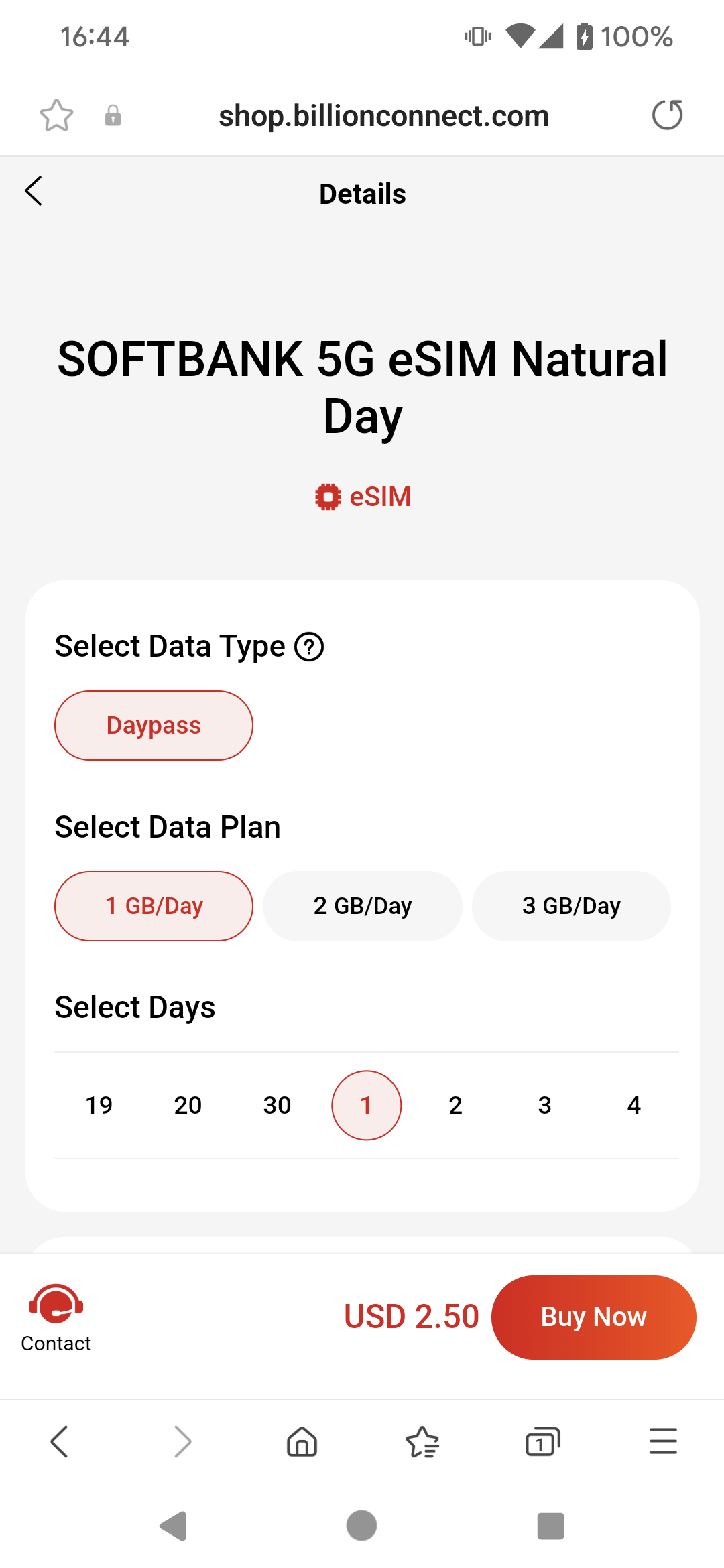Bookmark this page with the star icon
The image size is (724, 1568).
click(x=56, y=115)
